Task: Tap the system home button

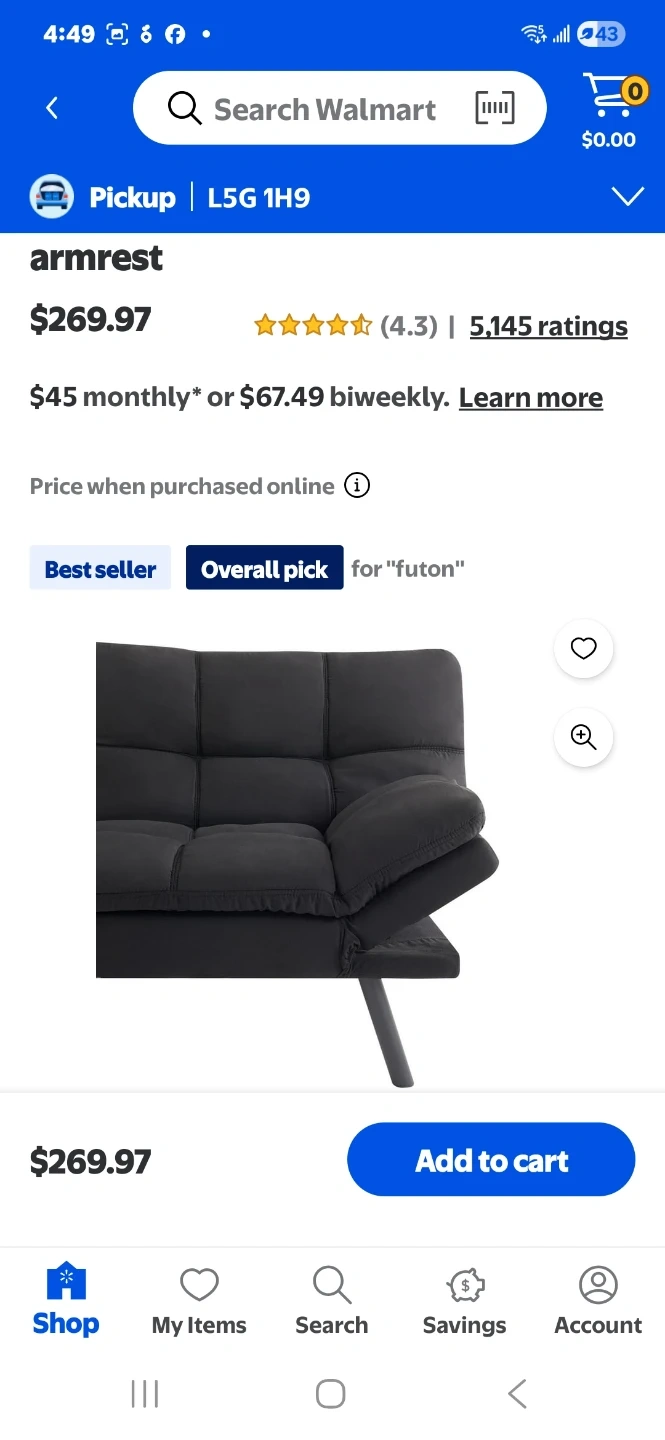Action: point(331,1393)
